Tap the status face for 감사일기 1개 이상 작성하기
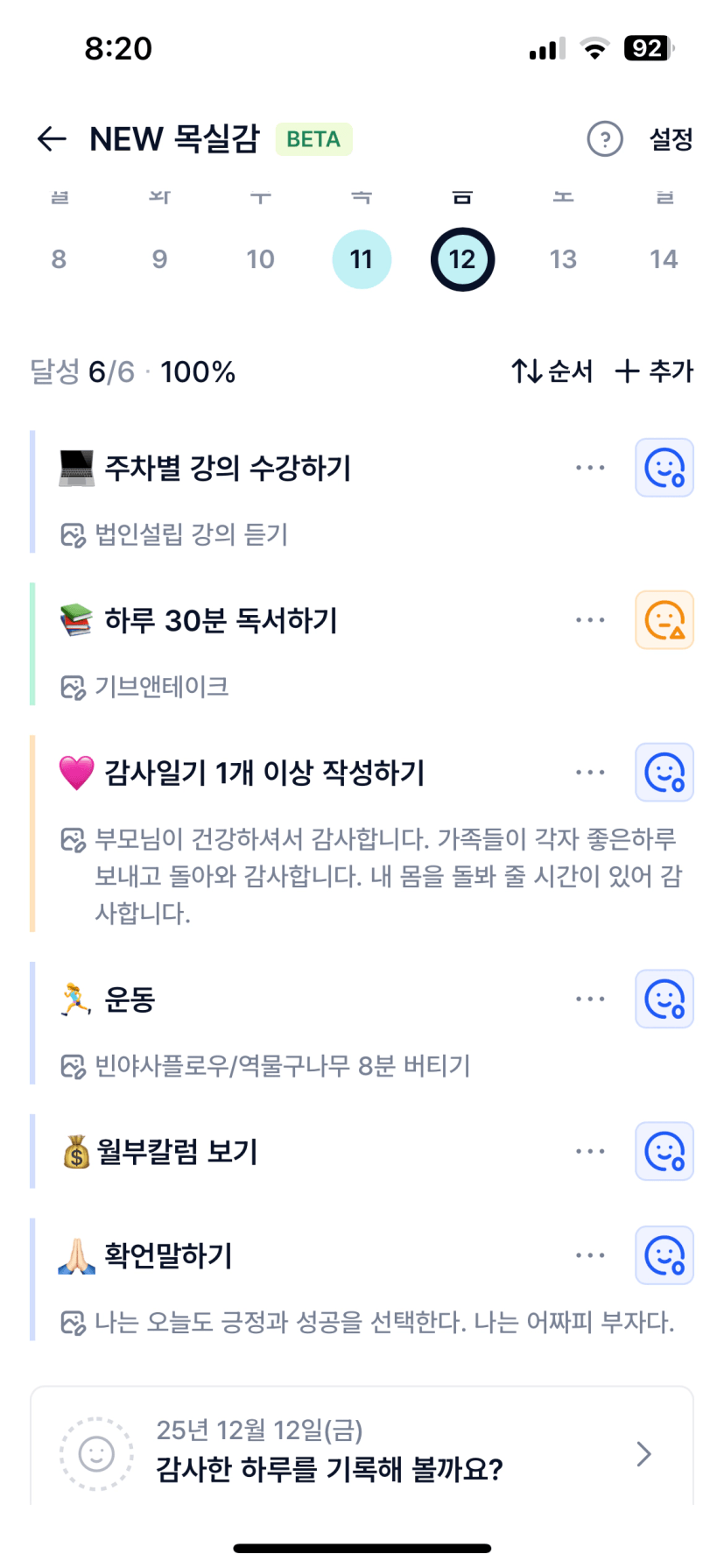 664,773
